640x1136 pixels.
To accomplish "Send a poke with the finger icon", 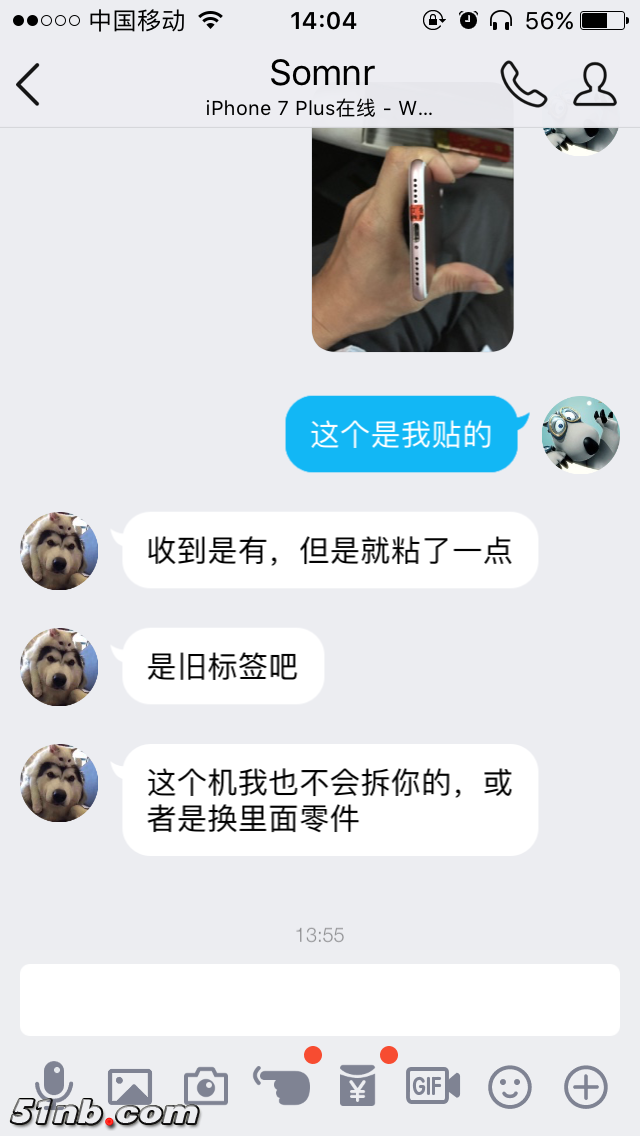I will point(281,1086).
